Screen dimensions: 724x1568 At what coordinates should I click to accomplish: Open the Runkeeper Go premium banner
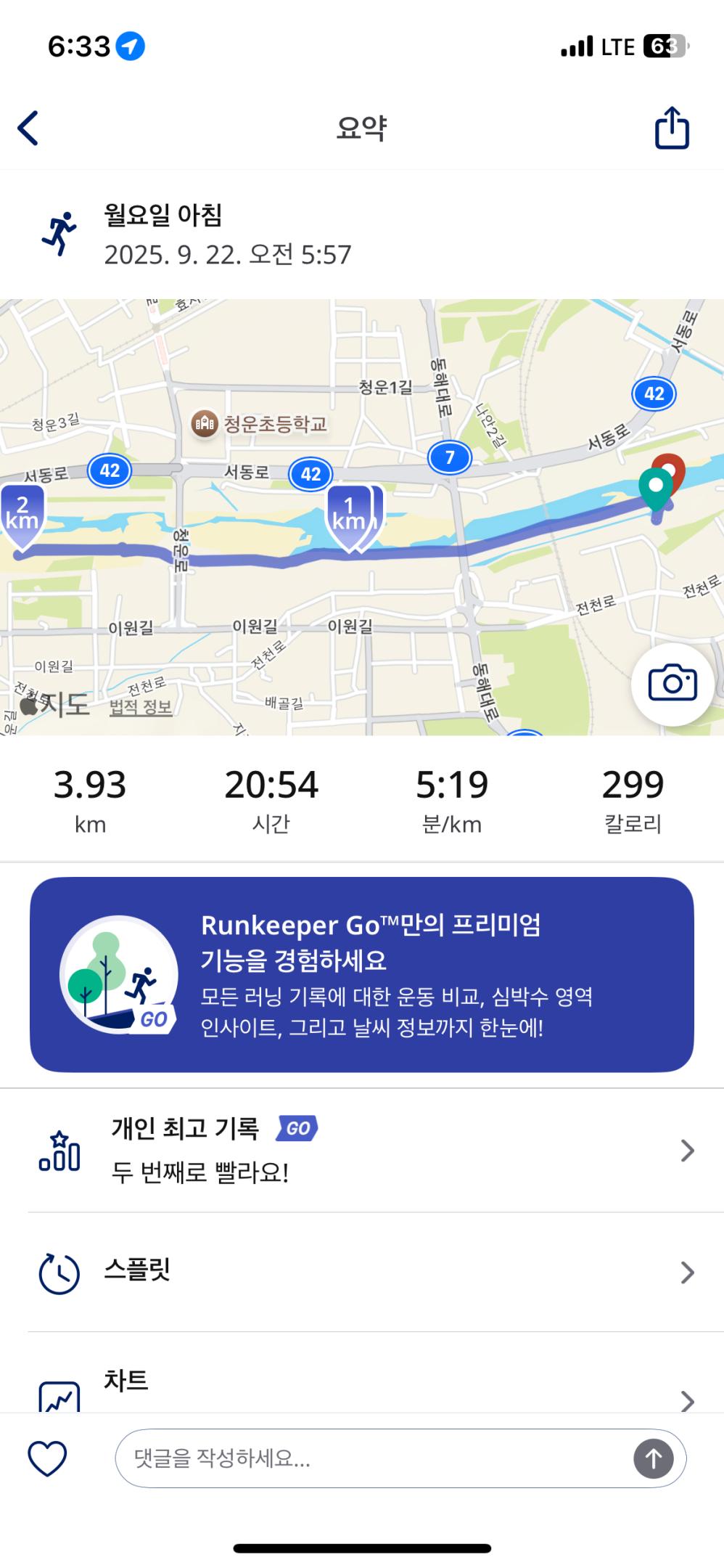tap(361, 974)
